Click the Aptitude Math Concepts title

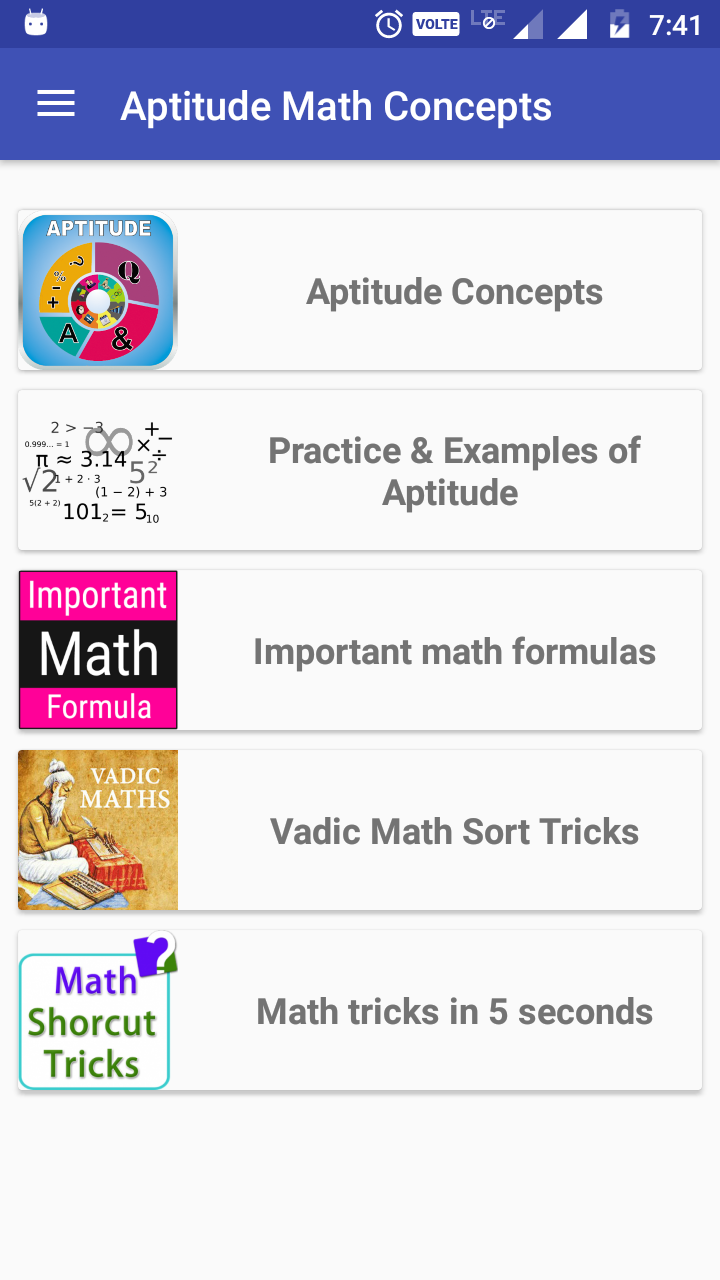(336, 104)
